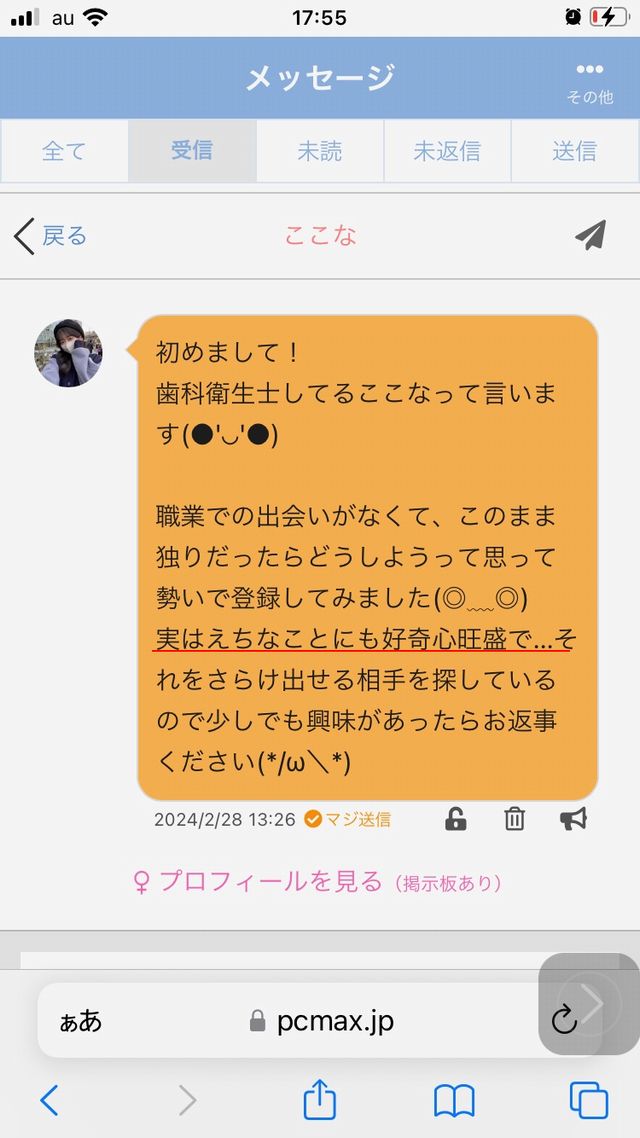
Task: Switch to the 全て tab
Action: 64,151
